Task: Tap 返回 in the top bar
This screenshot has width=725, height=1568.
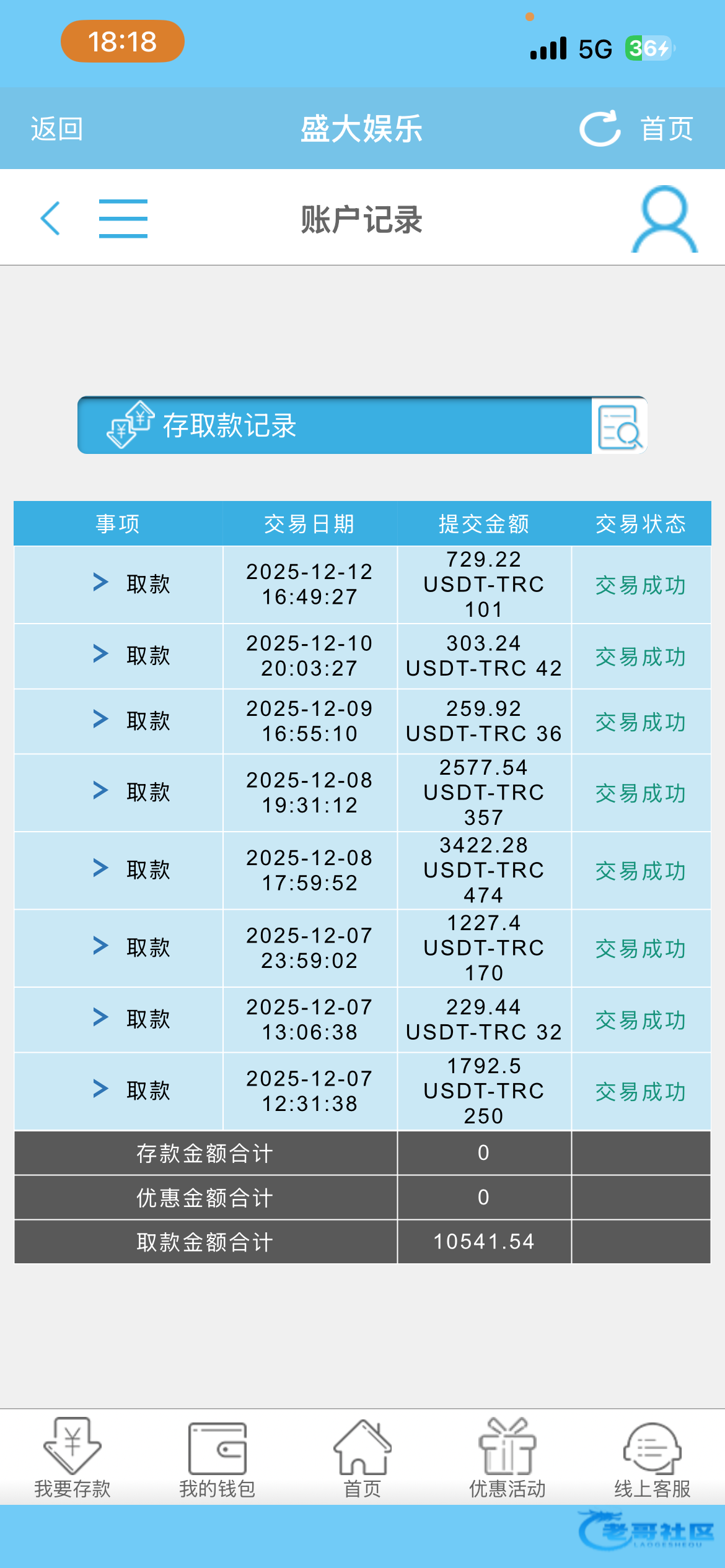Action: [x=57, y=129]
